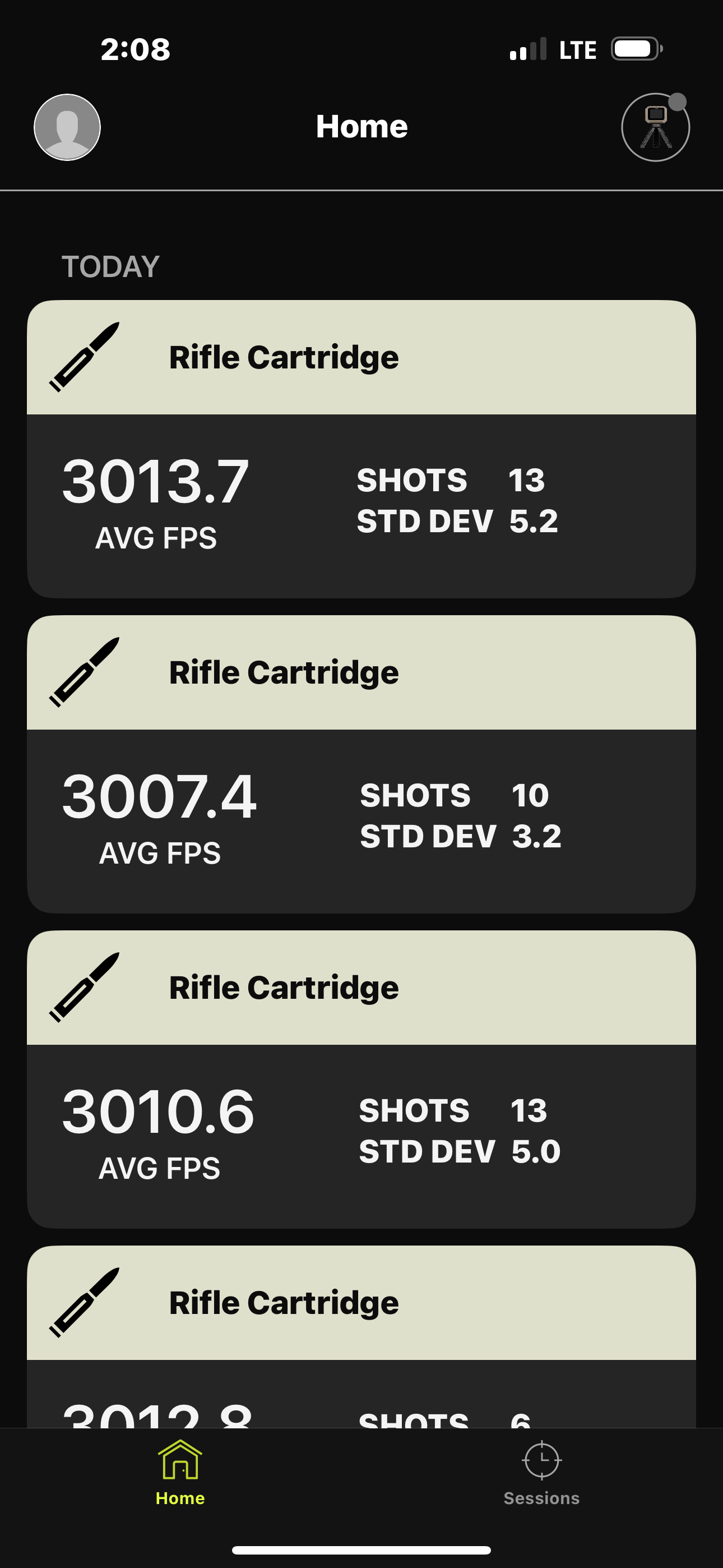The image size is (723, 1568).
Task: View the session averaging 3007.4 FPS
Action: tap(361, 764)
